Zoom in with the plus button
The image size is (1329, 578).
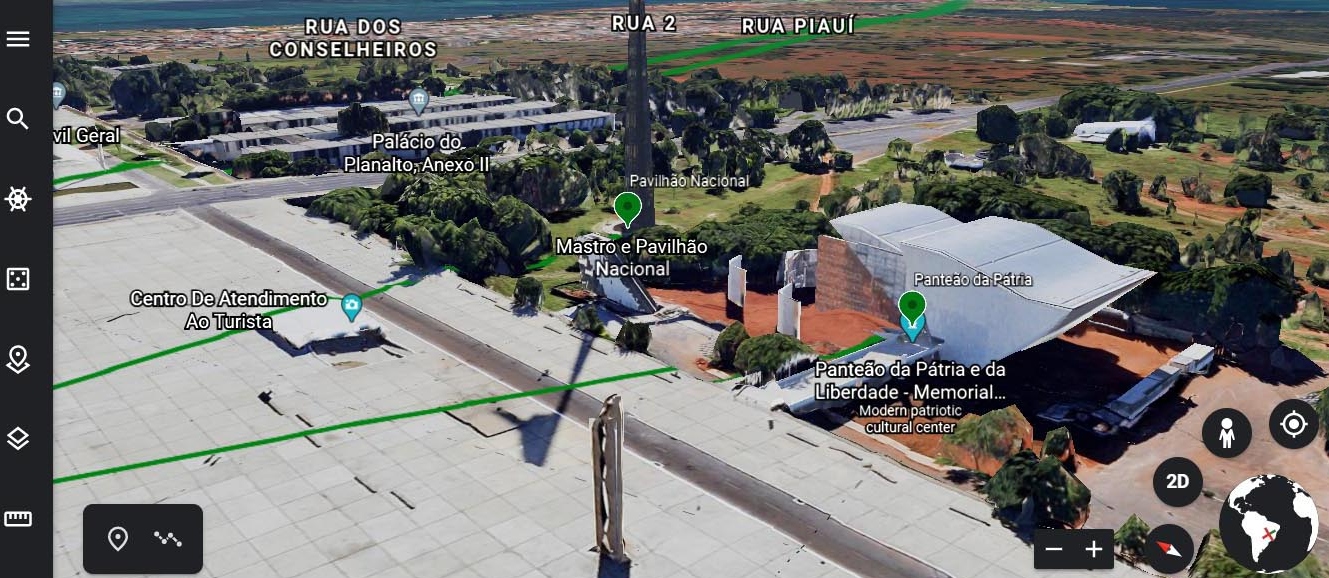pos(1094,549)
